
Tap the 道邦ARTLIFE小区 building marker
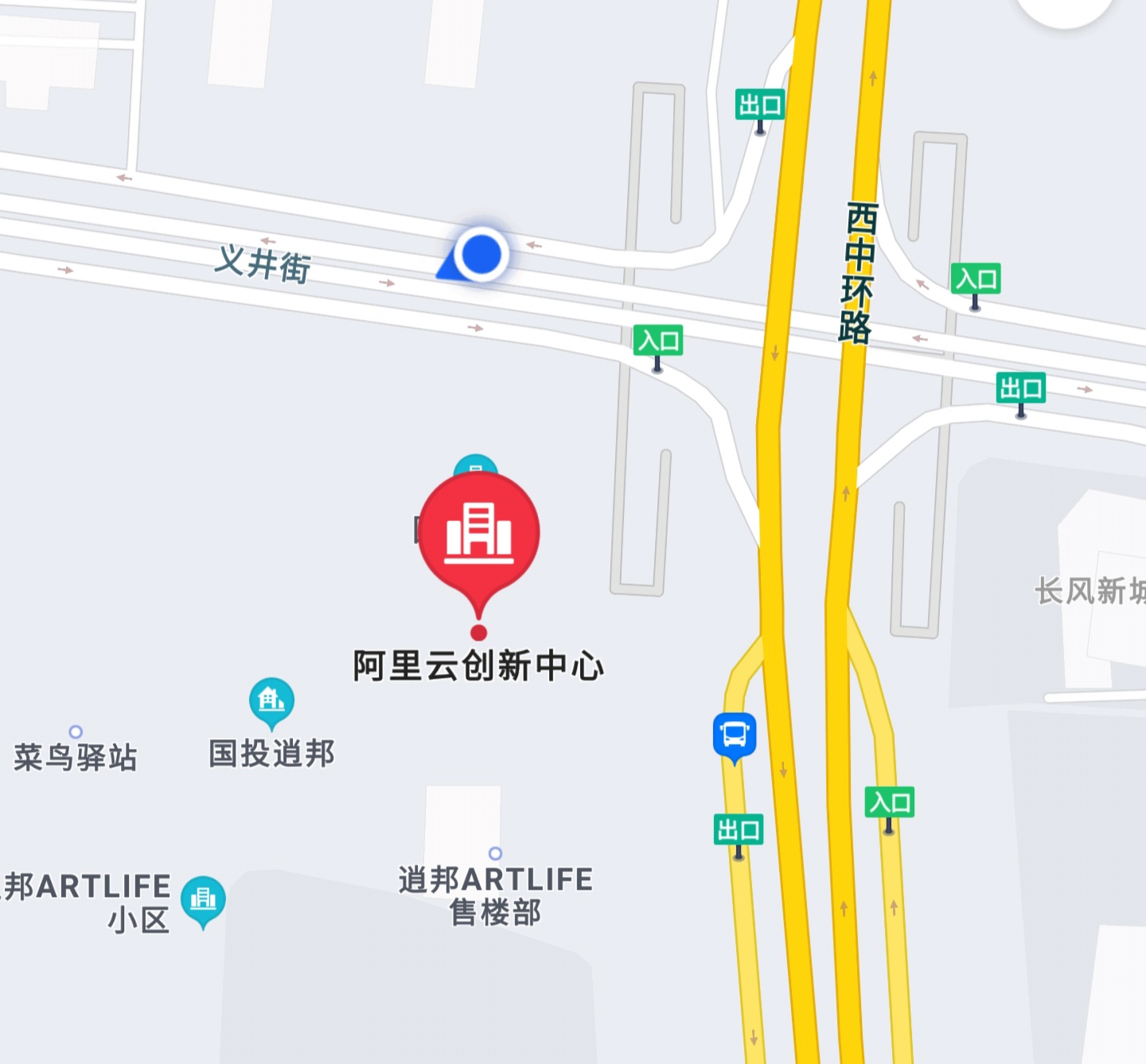(203, 899)
